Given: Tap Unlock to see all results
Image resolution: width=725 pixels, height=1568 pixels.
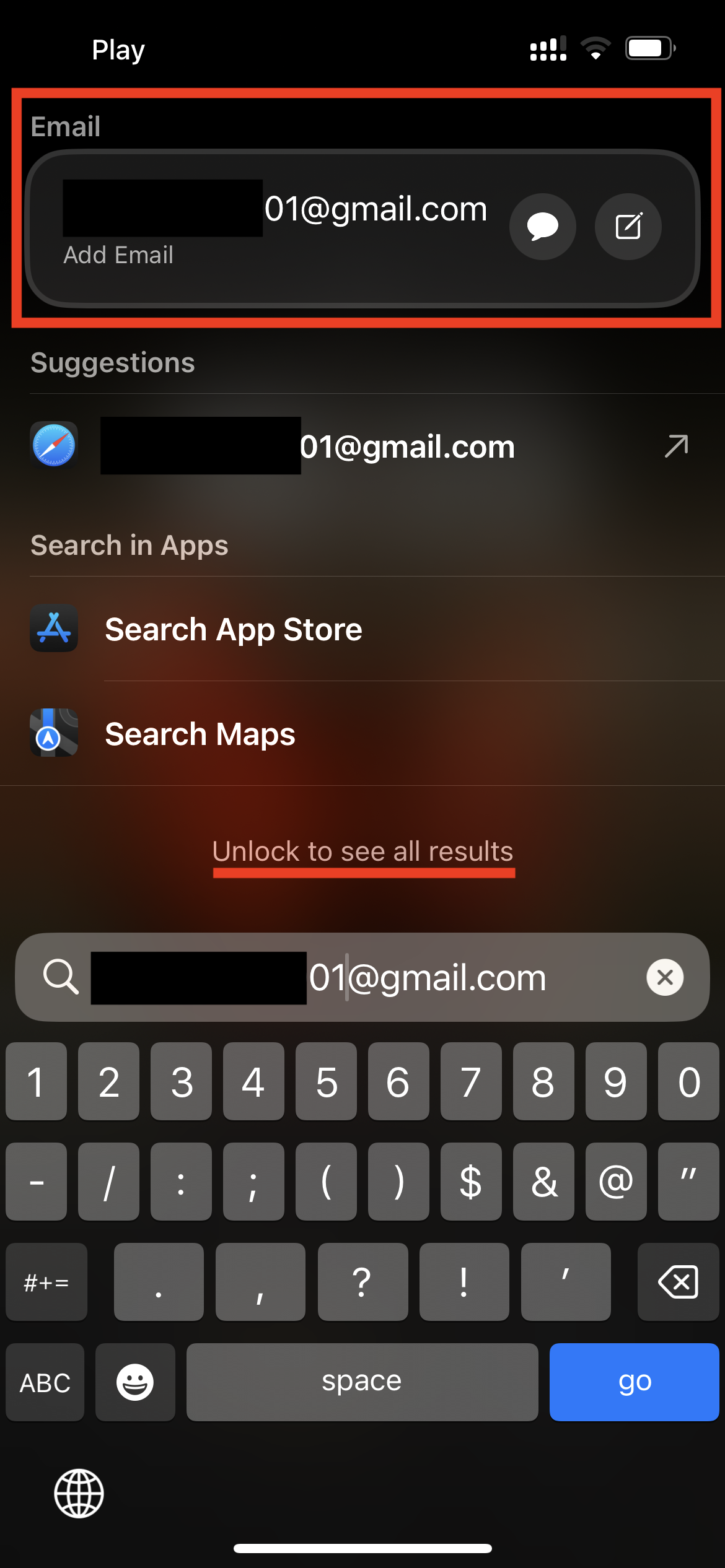Looking at the screenshot, I should pyautogui.click(x=362, y=852).
